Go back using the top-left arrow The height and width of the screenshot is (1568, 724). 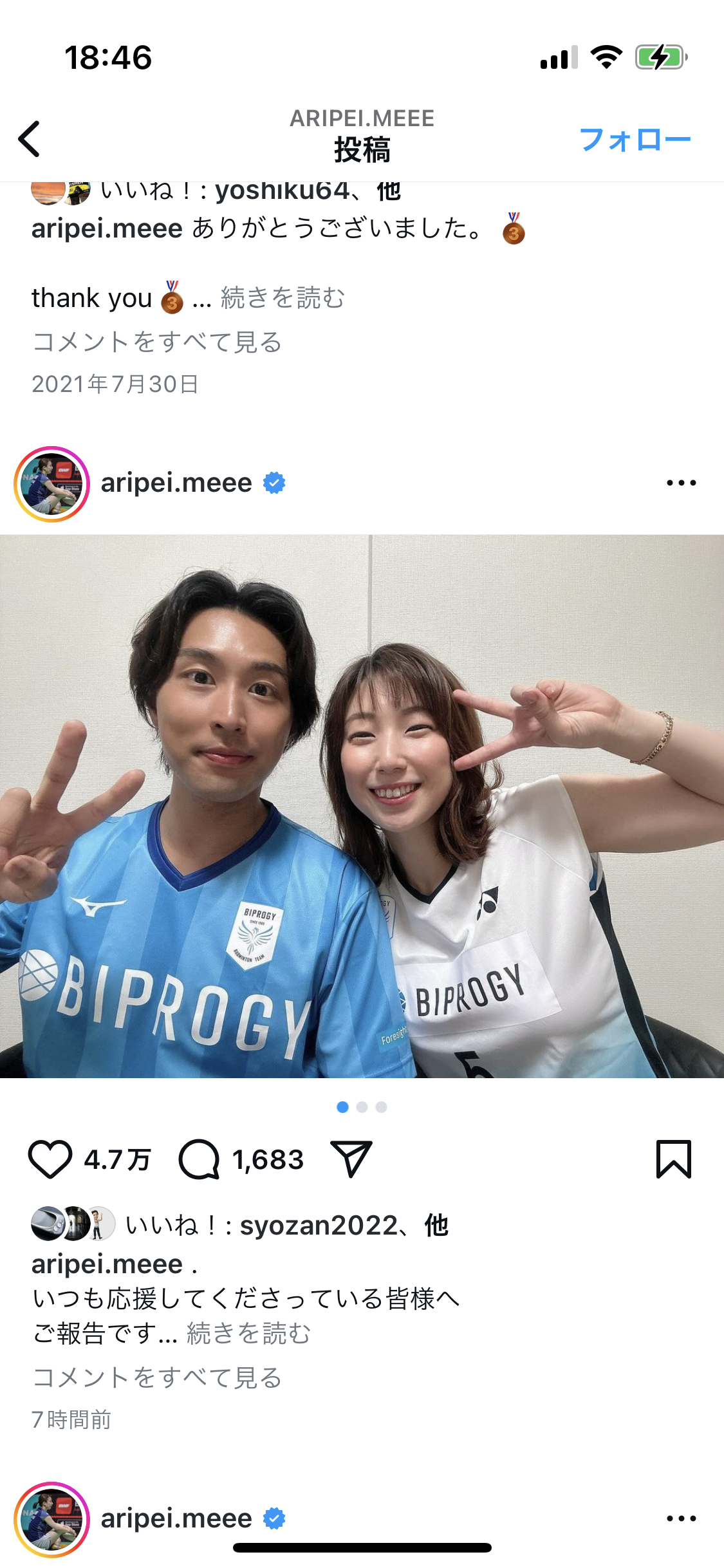pyautogui.click(x=30, y=138)
